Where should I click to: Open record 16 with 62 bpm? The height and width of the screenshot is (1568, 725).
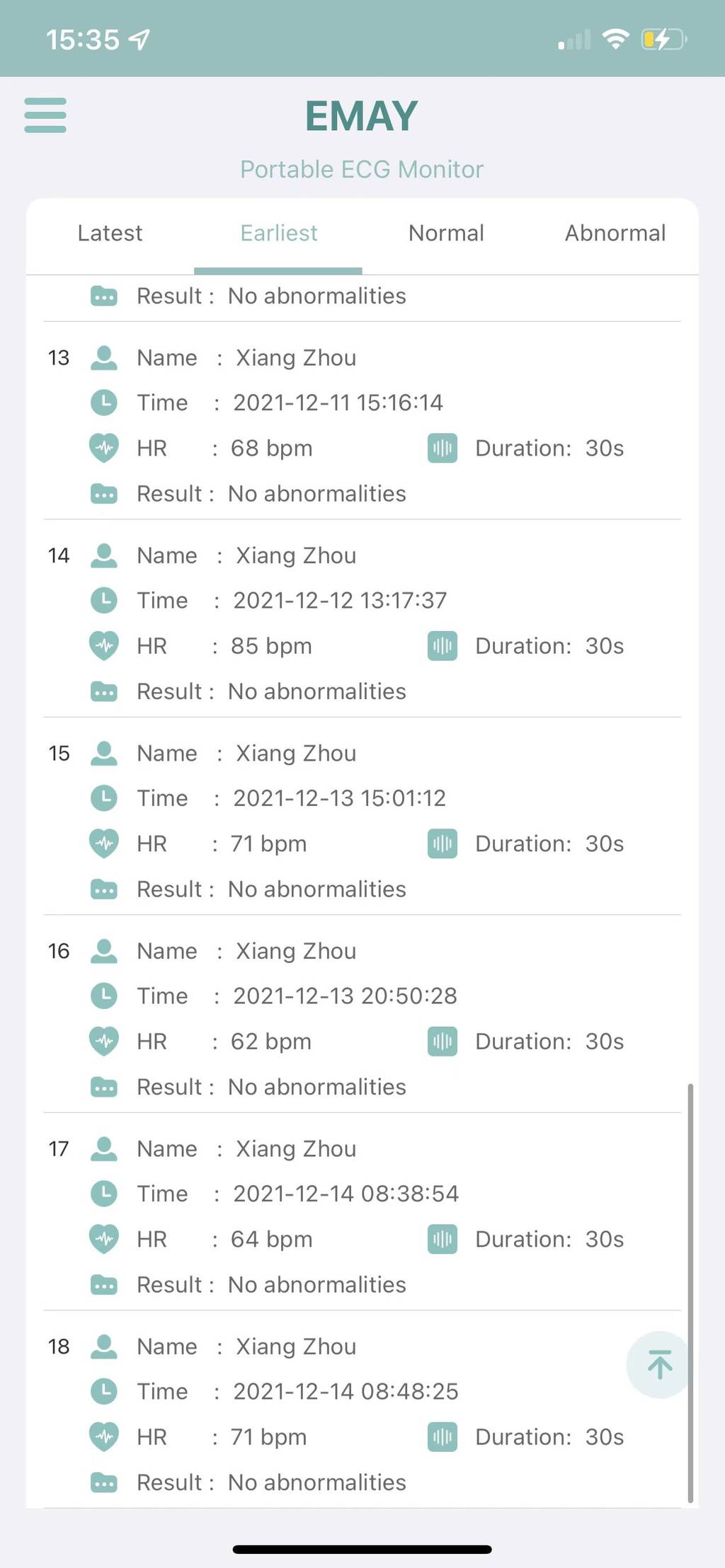[x=362, y=1015]
